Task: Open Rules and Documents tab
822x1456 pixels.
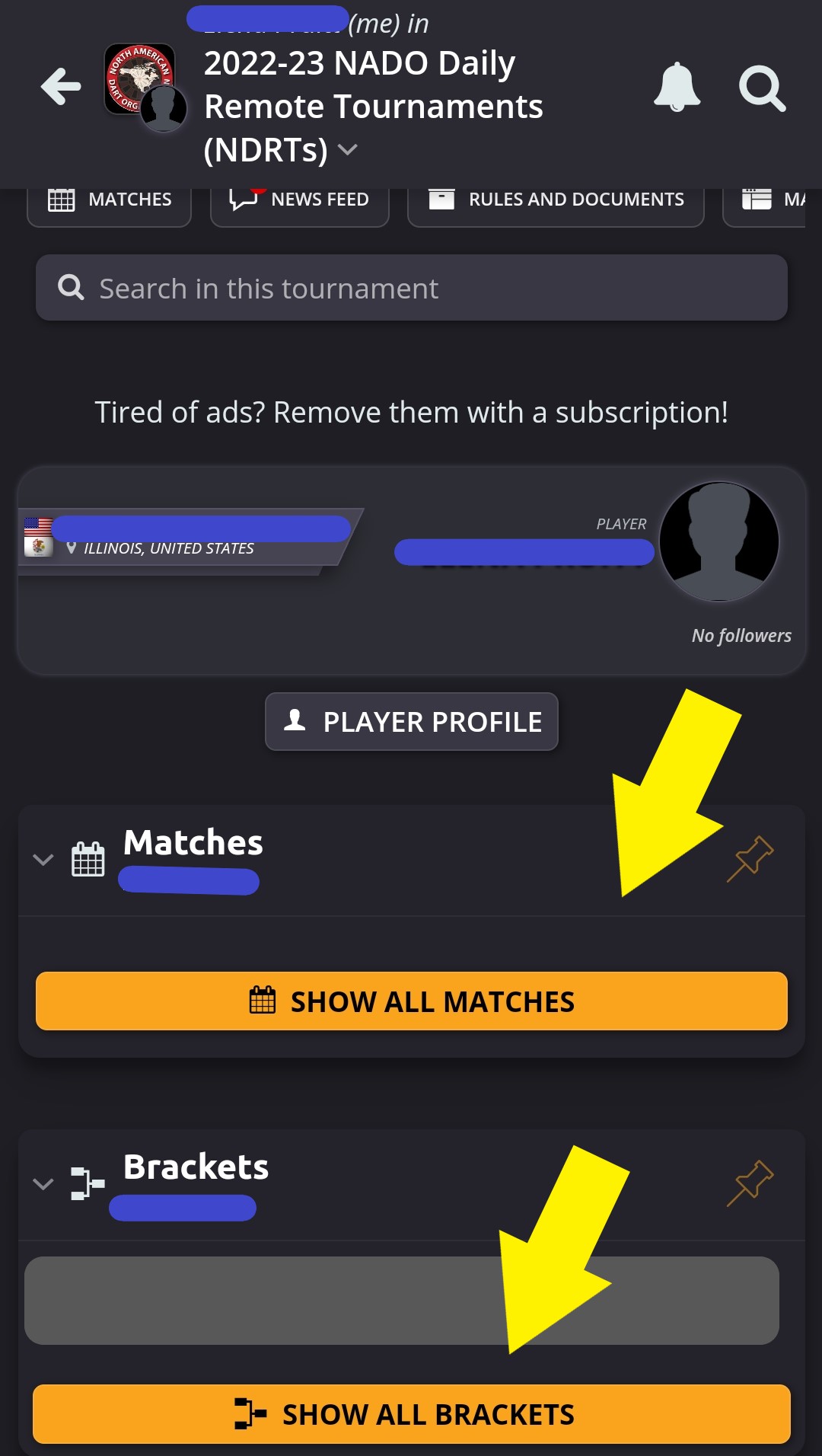Action: (x=556, y=200)
